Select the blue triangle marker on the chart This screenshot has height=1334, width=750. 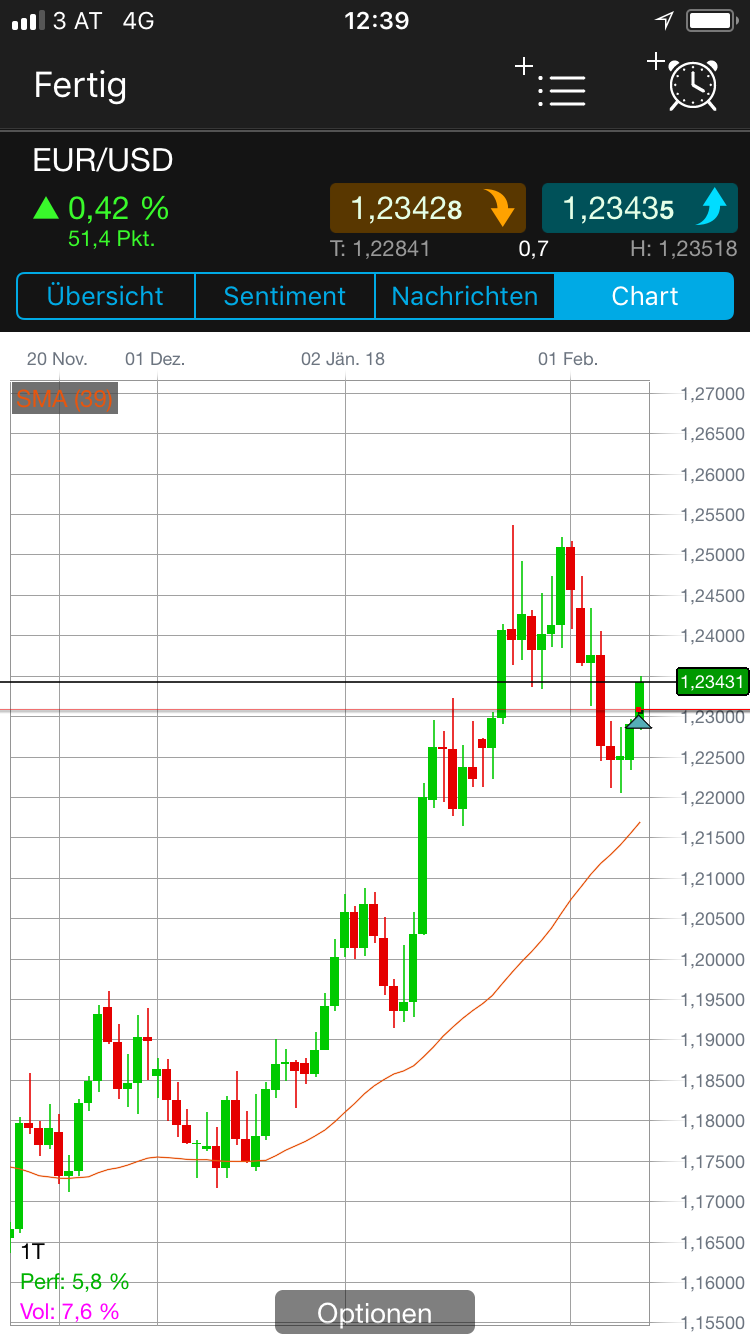click(639, 719)
